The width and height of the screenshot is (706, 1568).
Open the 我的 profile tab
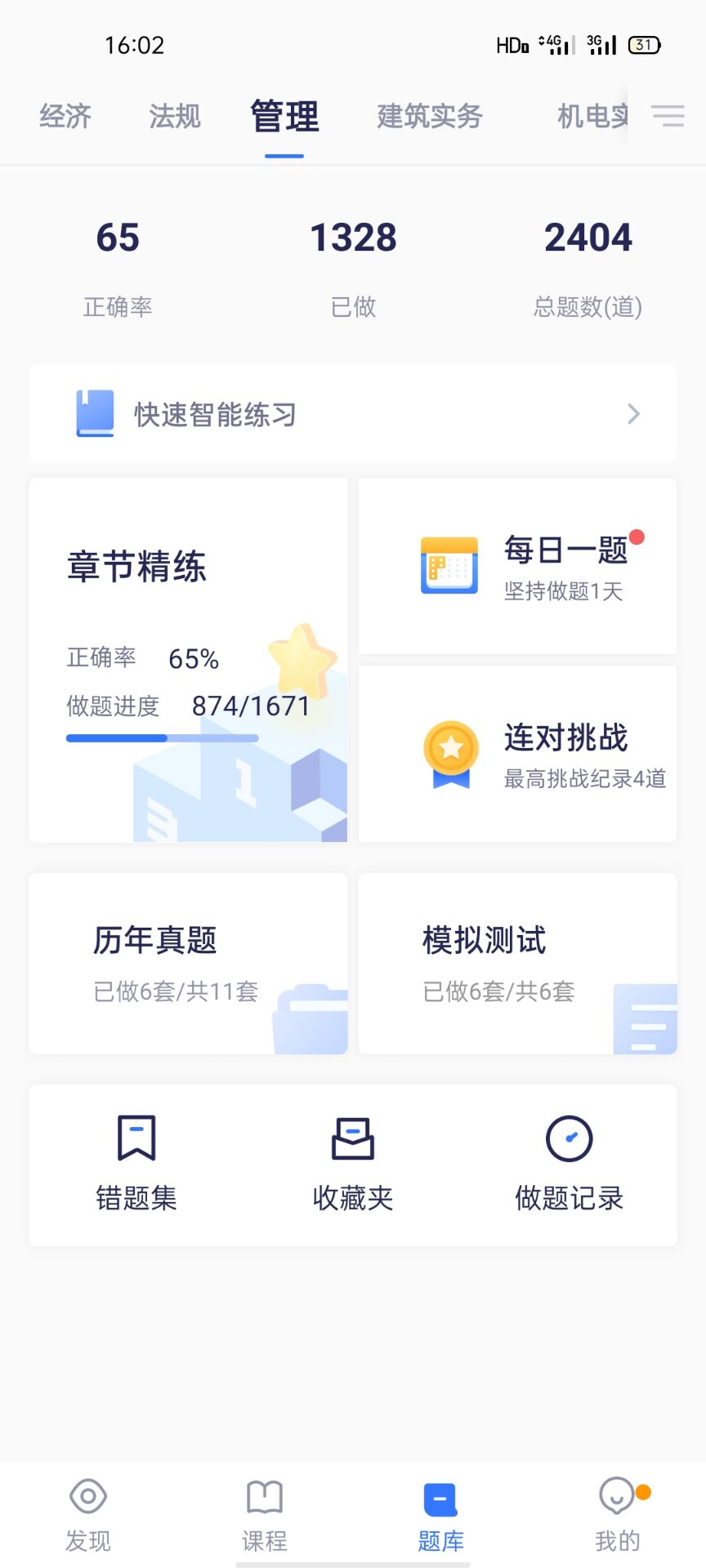coord(618,1515)
